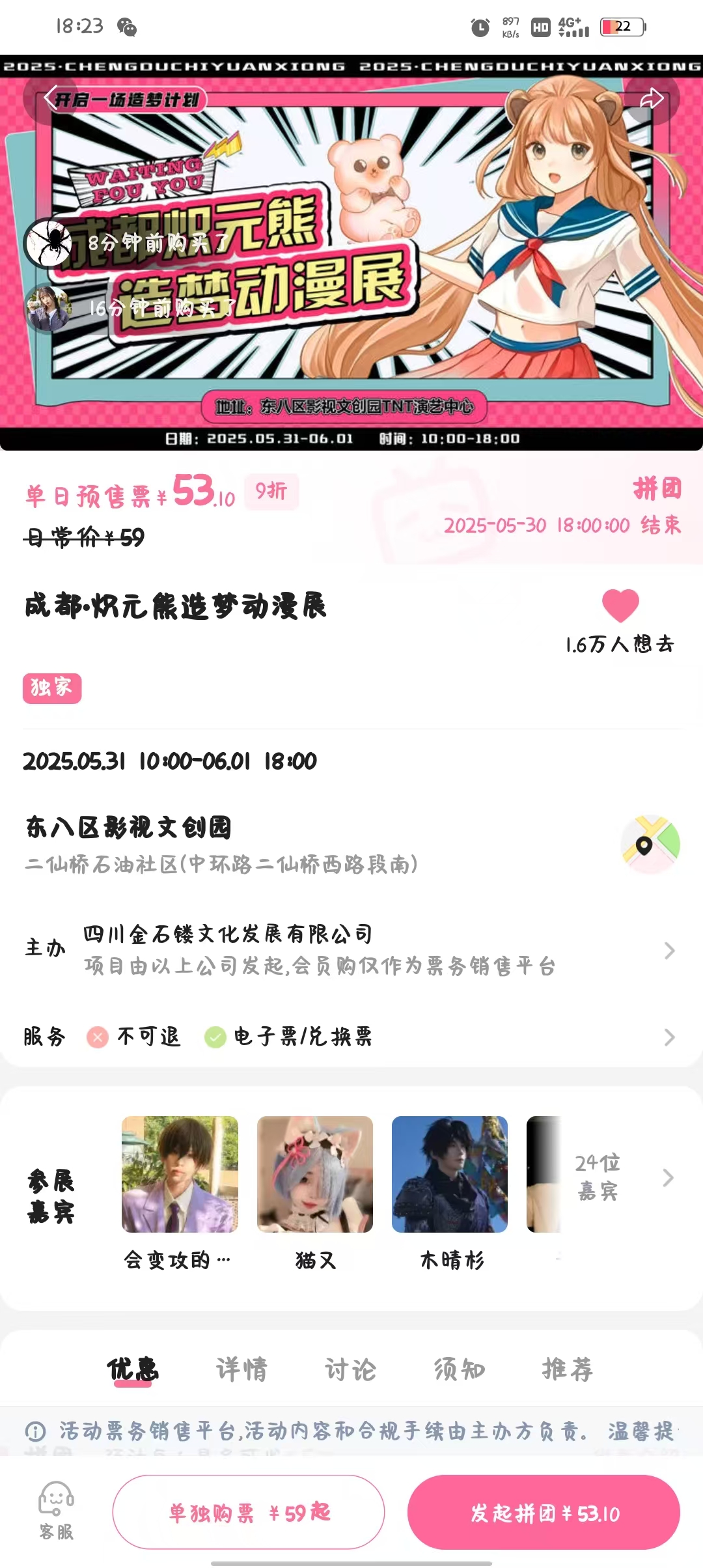Open guest 会变攻的 profile picture
Image resolution: width=703 pixels, height=1568 pixels.
pyautogui.click(x=180, y=1174)
